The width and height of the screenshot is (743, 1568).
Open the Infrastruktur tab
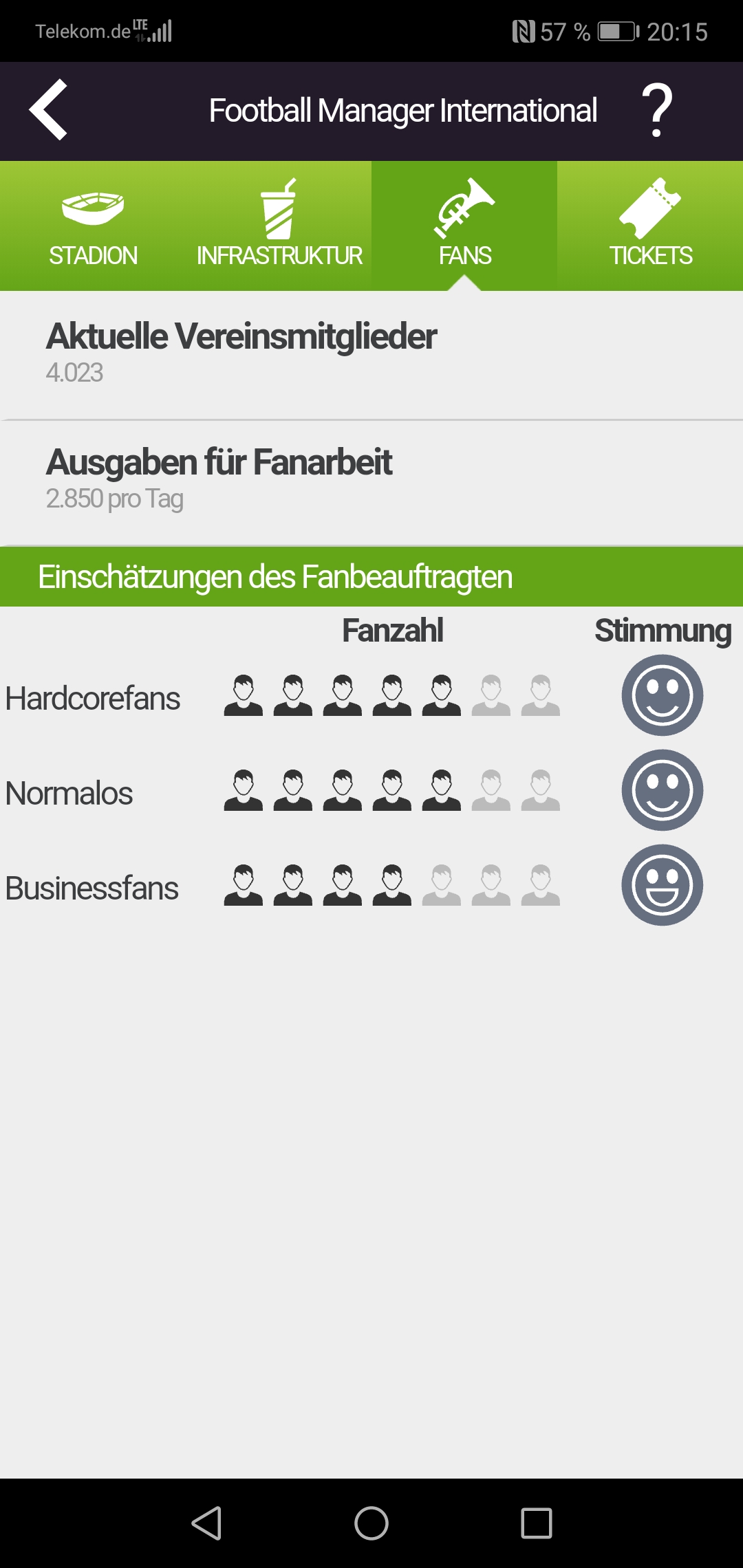click(279, 227)
